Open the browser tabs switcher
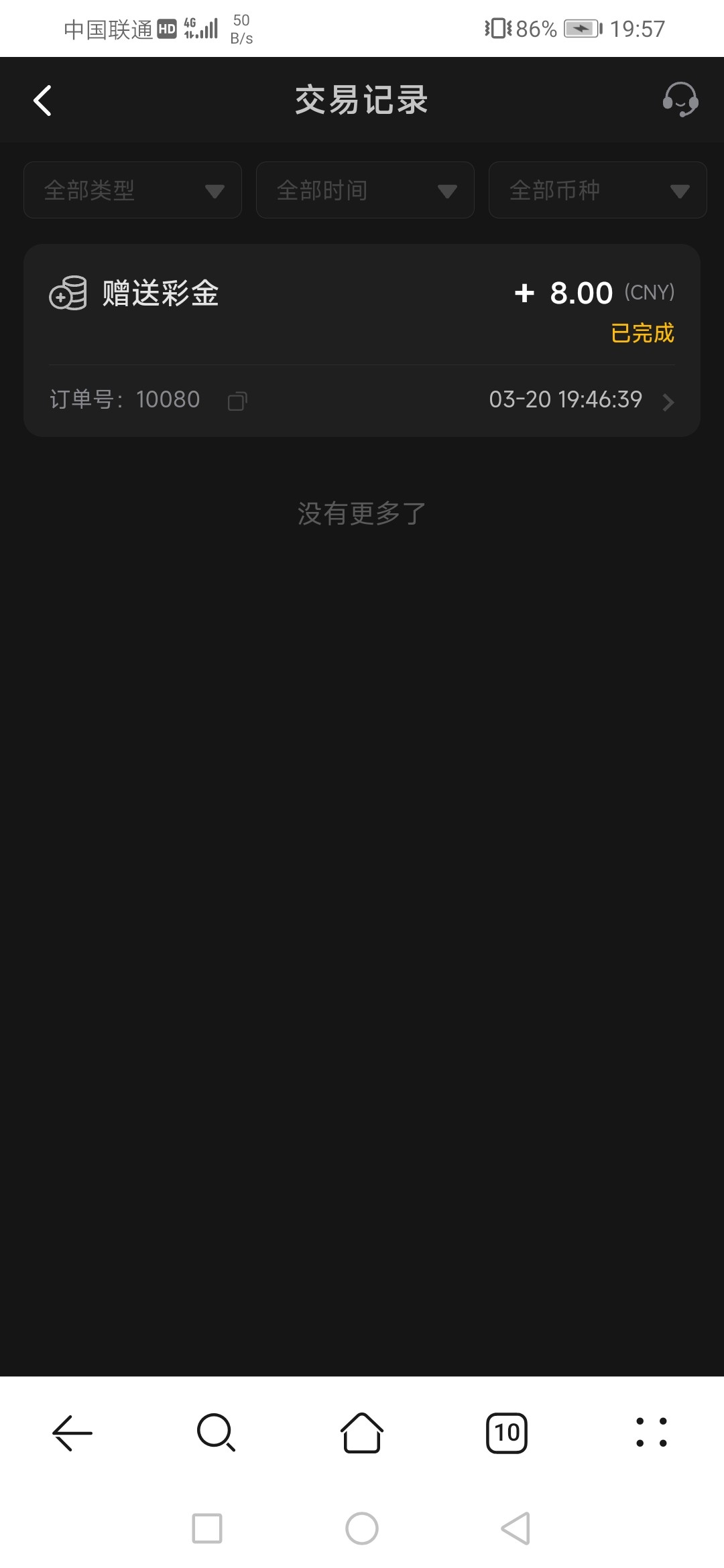724x1568 pixels. (507, 1433)
